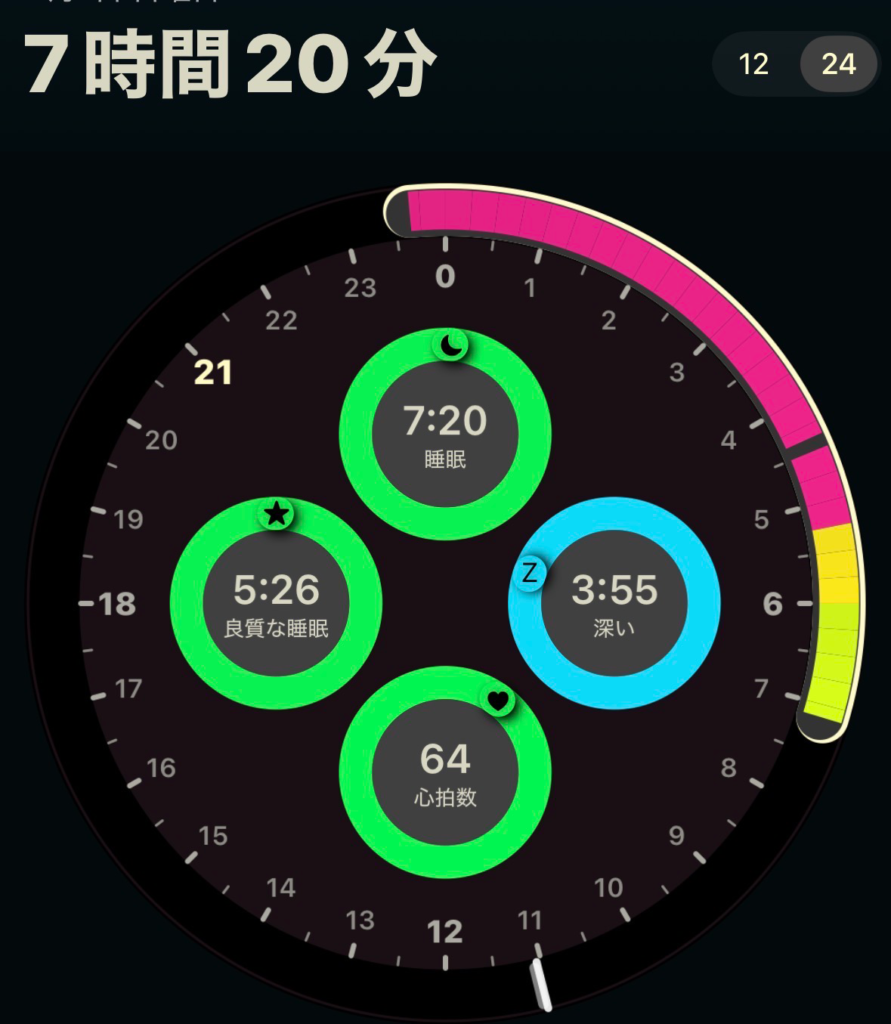Select the star icon on quality sleep ring

[276, 516]
